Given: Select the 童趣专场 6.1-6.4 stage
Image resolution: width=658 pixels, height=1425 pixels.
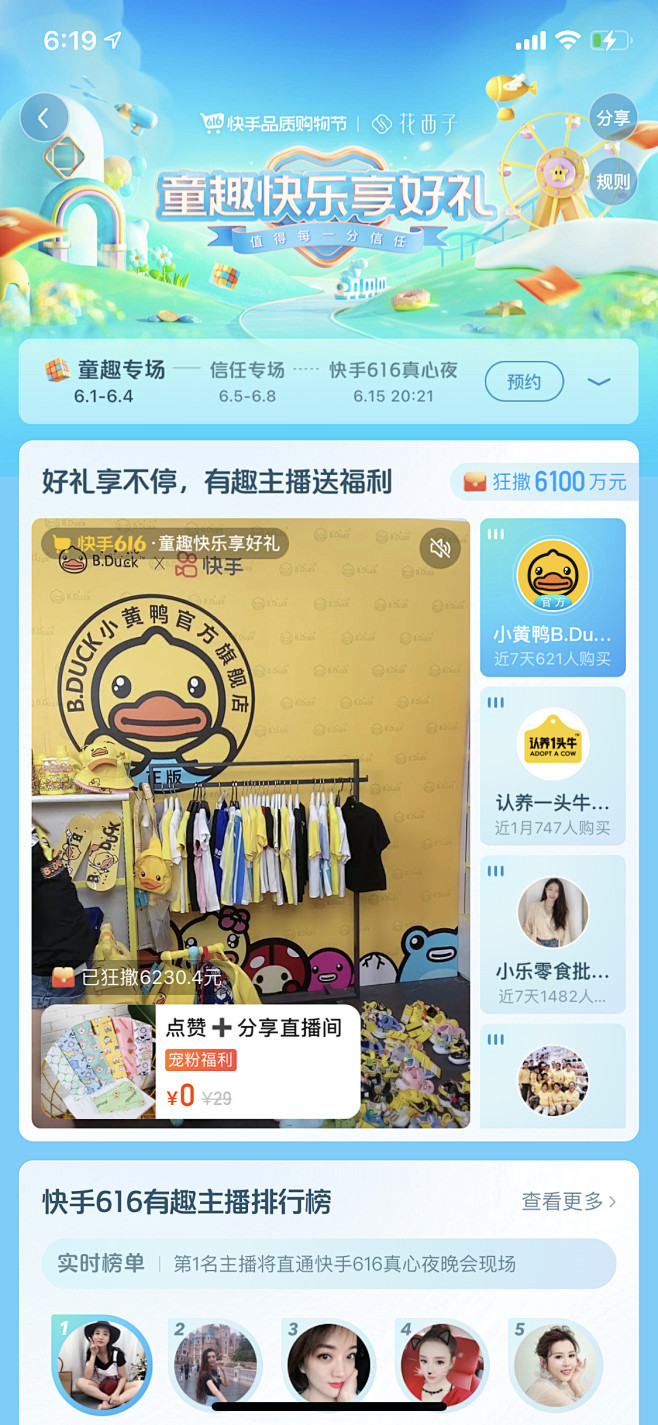Looking at the screenshot, I should [105, 382].
